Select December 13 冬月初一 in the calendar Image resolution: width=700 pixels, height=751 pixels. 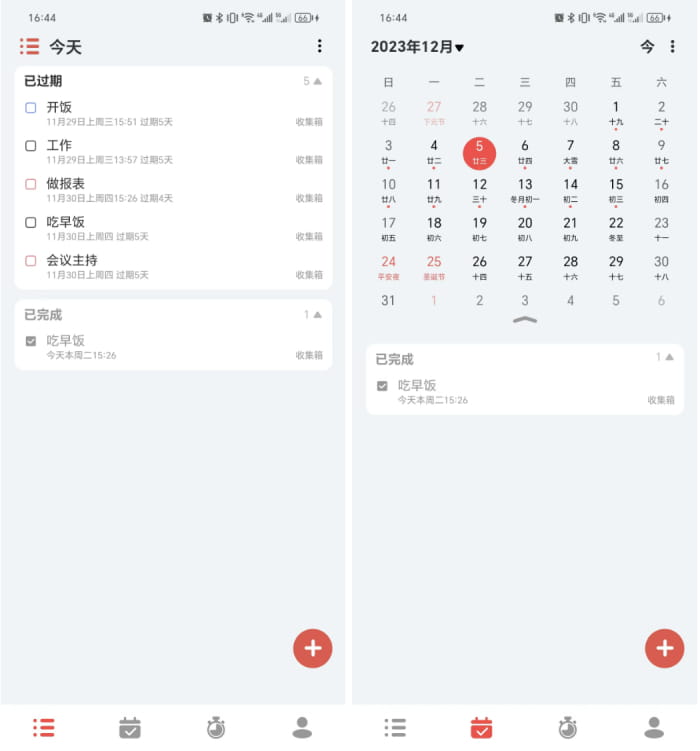525,190
